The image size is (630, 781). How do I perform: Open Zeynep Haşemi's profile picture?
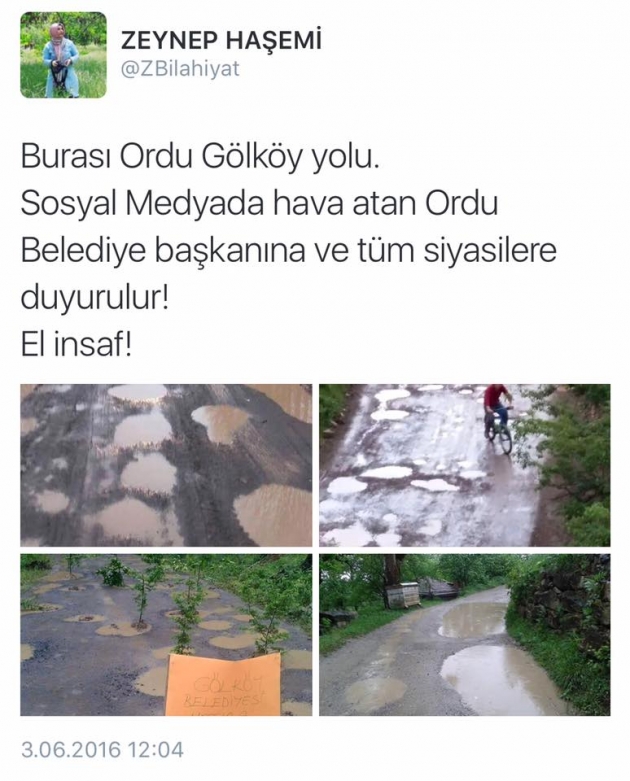coord(63,55)
